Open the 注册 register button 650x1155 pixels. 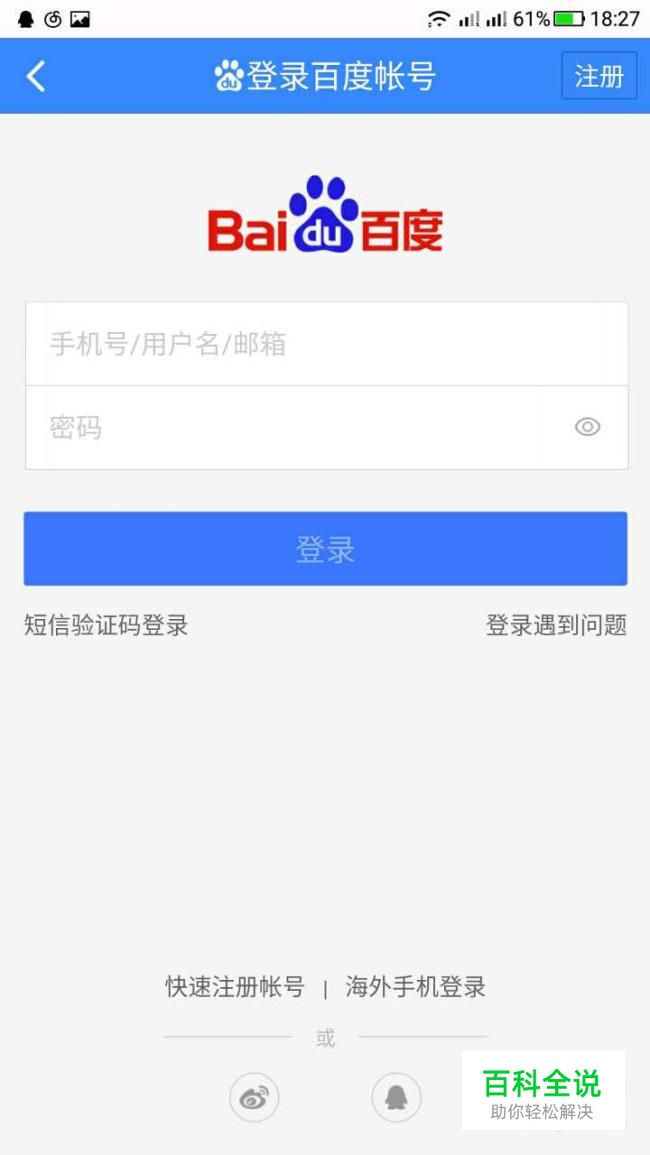[598, 76]
